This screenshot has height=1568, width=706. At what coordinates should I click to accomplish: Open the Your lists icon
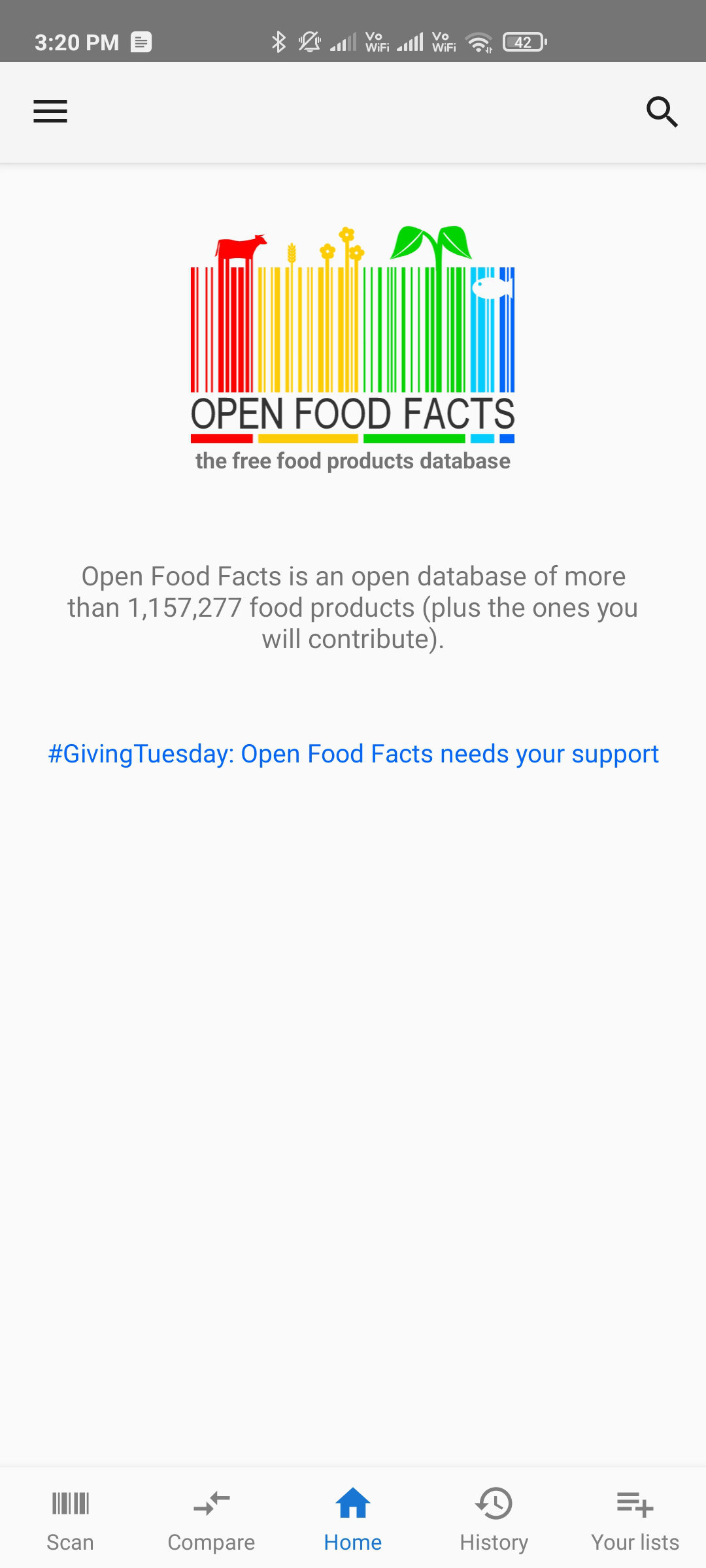[x=635, y=1504]
